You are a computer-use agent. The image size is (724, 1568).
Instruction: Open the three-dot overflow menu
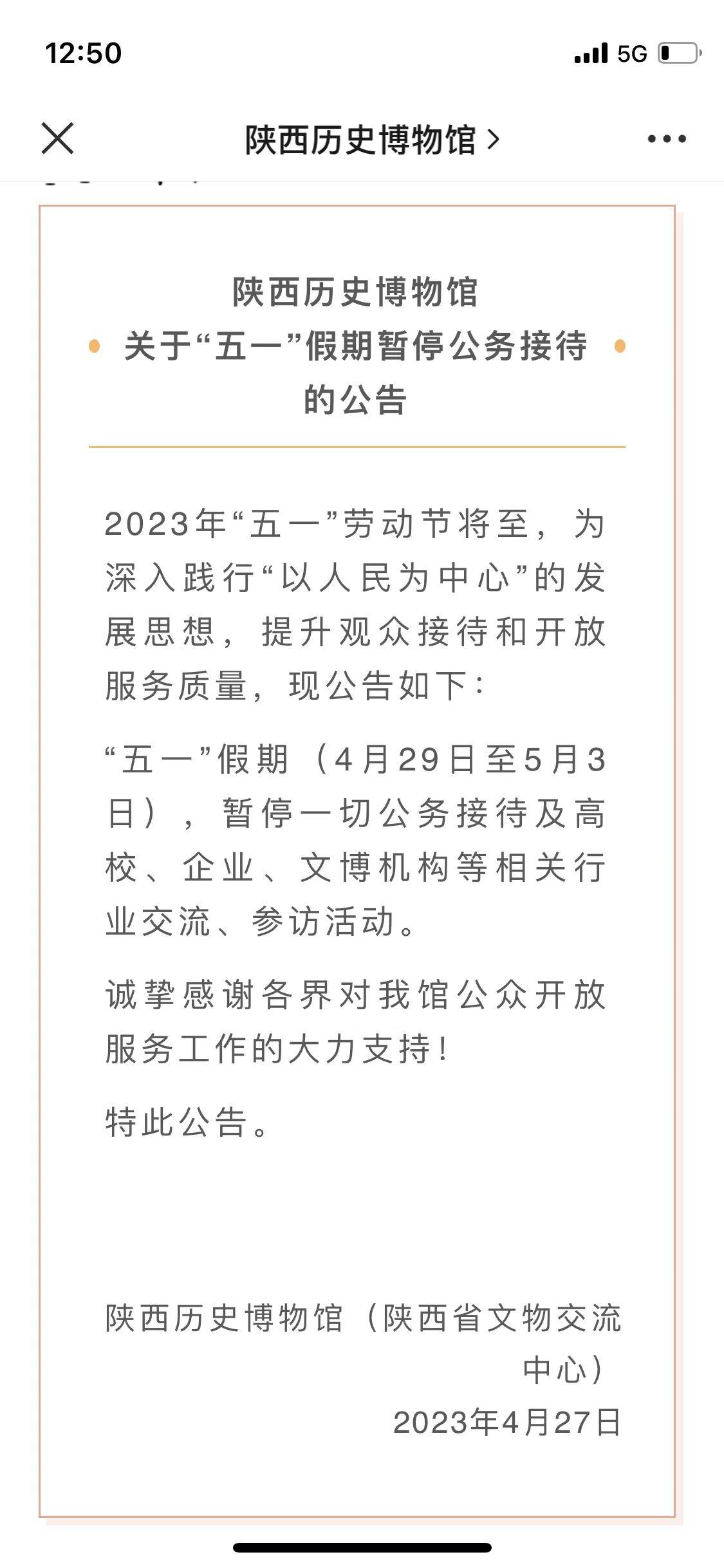point(667,138)
